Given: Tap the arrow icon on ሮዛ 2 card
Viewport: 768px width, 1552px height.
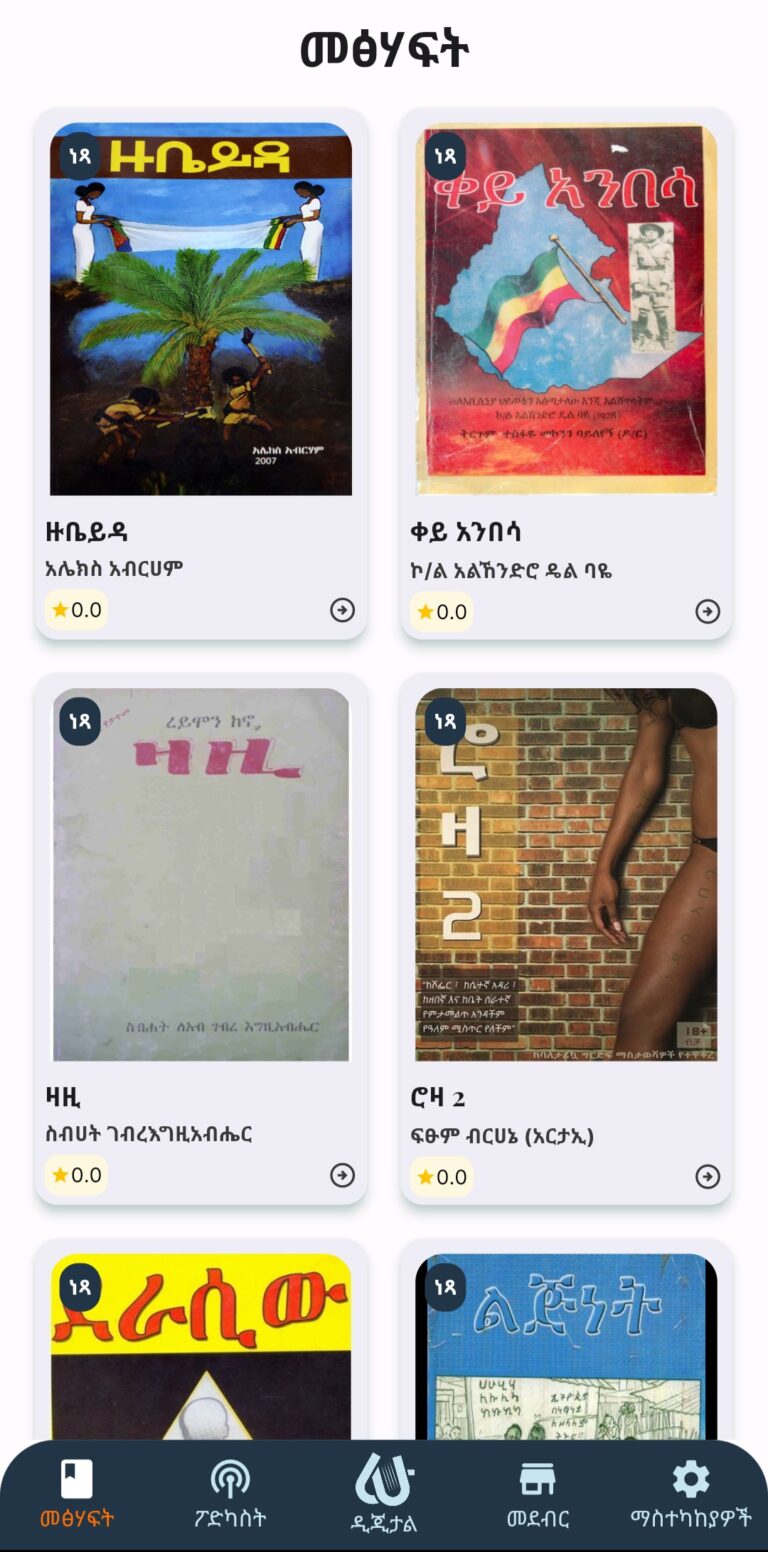Looking at the screenshot, I should pyautogui.click(x=708, y=1176).
